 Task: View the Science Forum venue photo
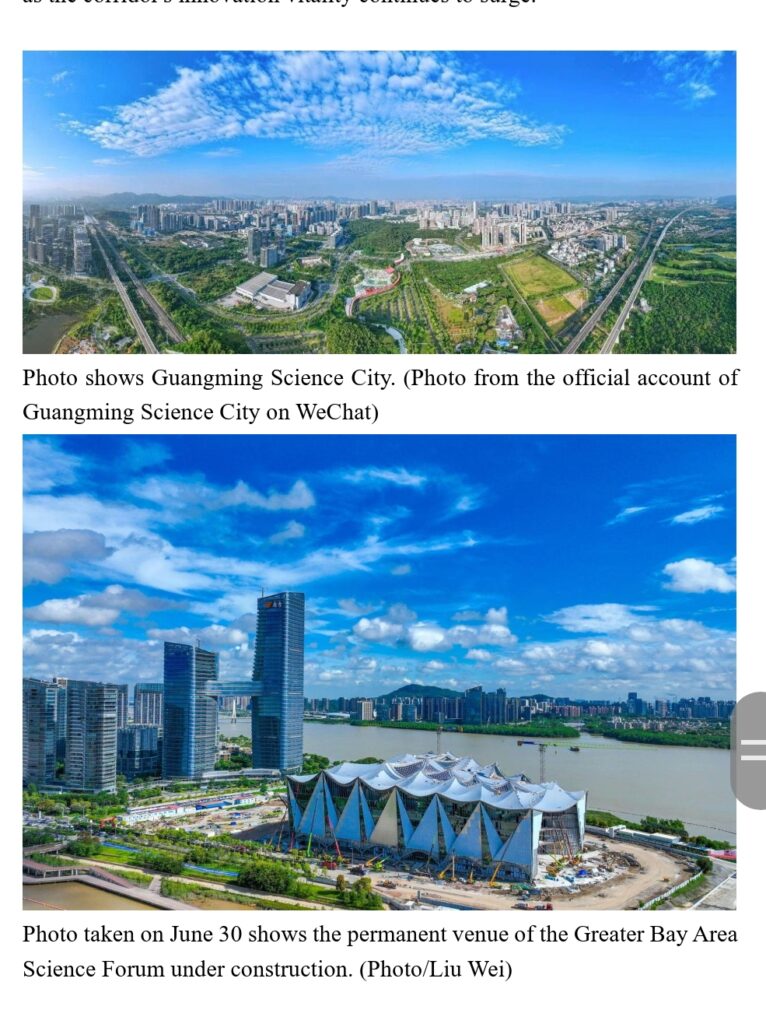tap(379, 671)
